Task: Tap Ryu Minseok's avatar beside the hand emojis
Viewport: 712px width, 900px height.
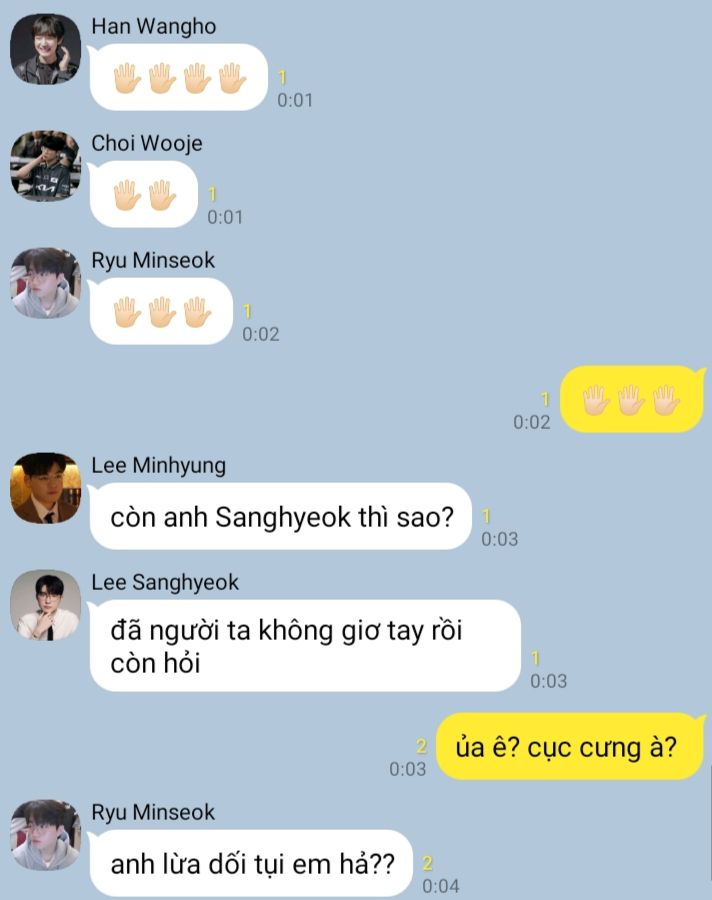Action: pos(45,283)
